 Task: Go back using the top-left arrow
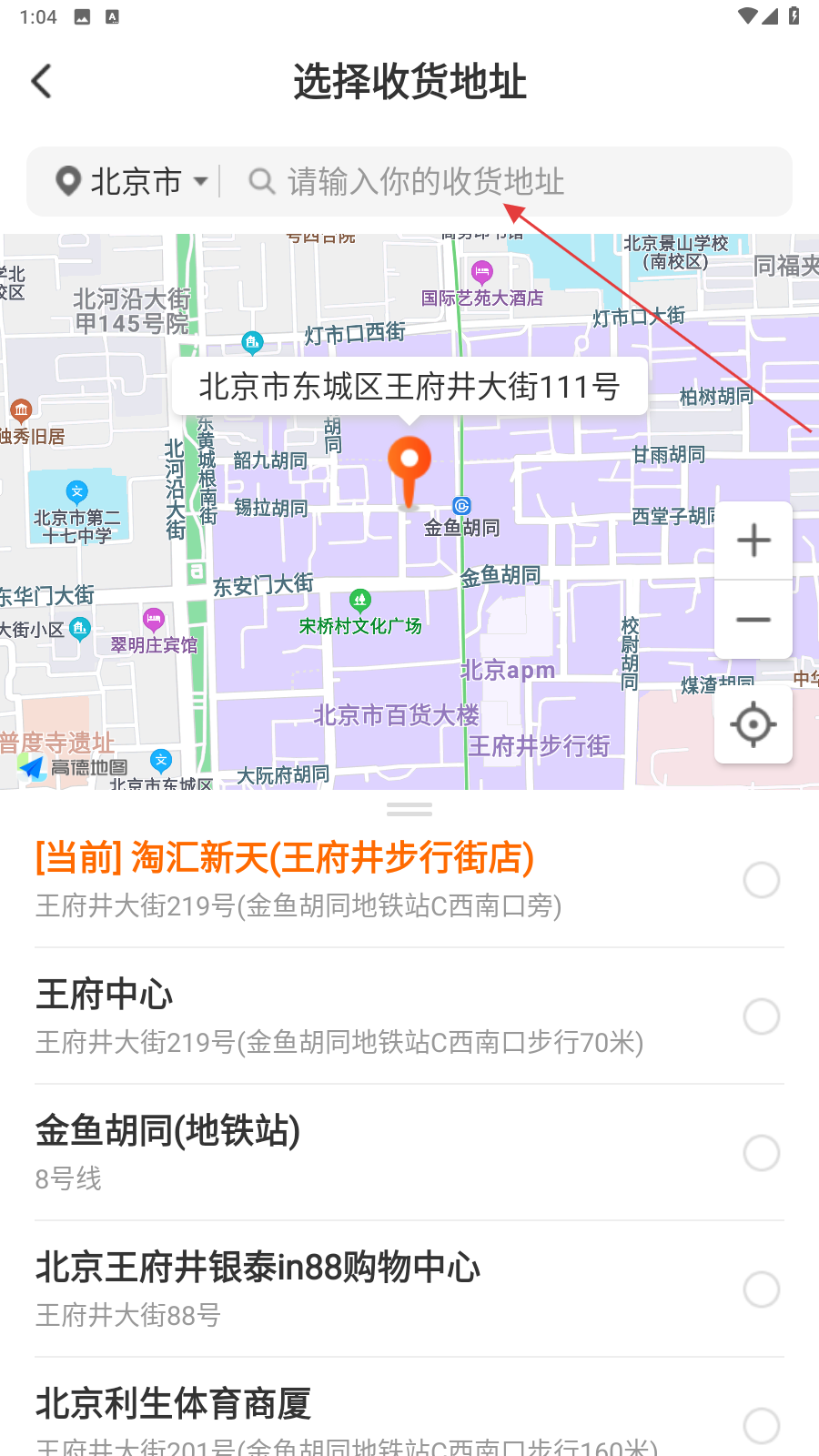pos(42,82)
